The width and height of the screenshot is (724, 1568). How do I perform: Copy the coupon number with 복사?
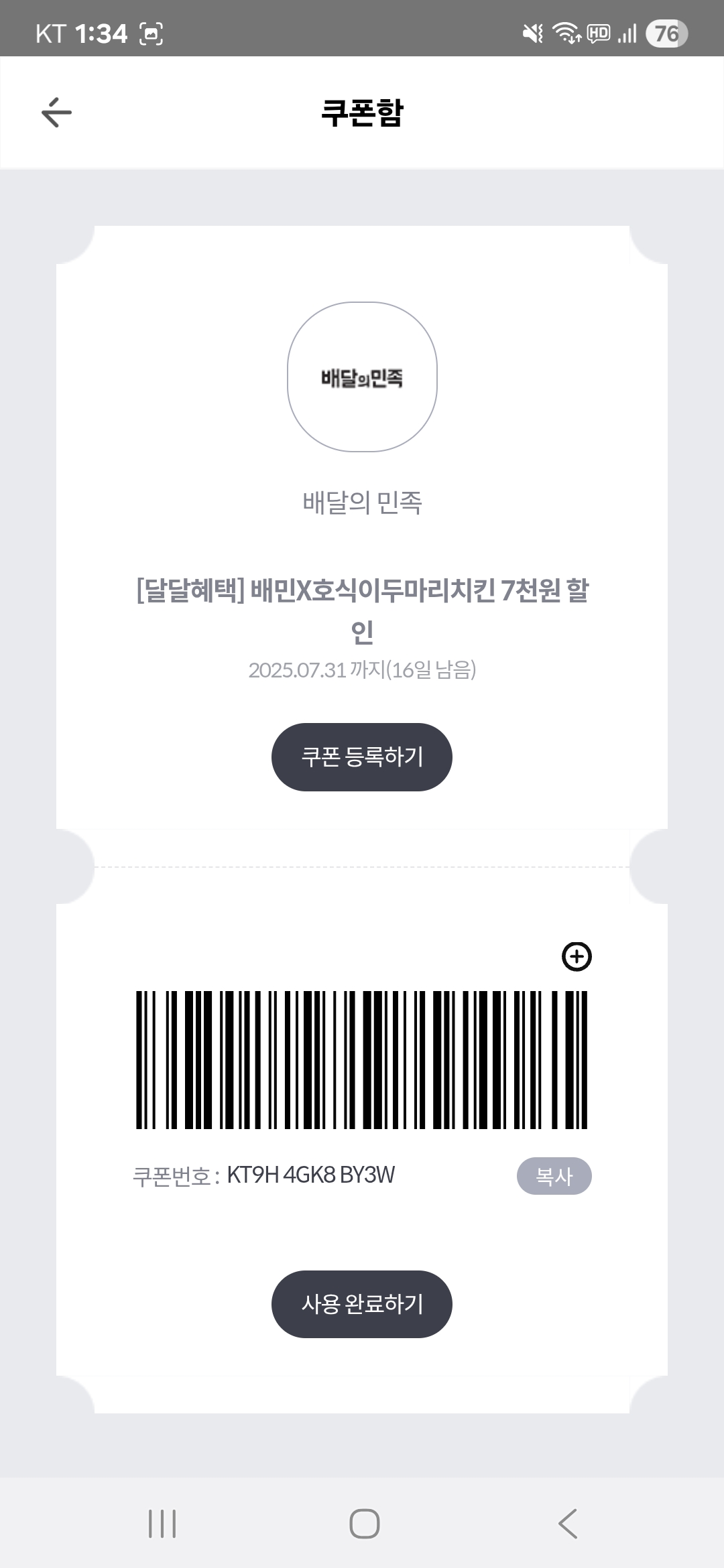click(554, 1176)
